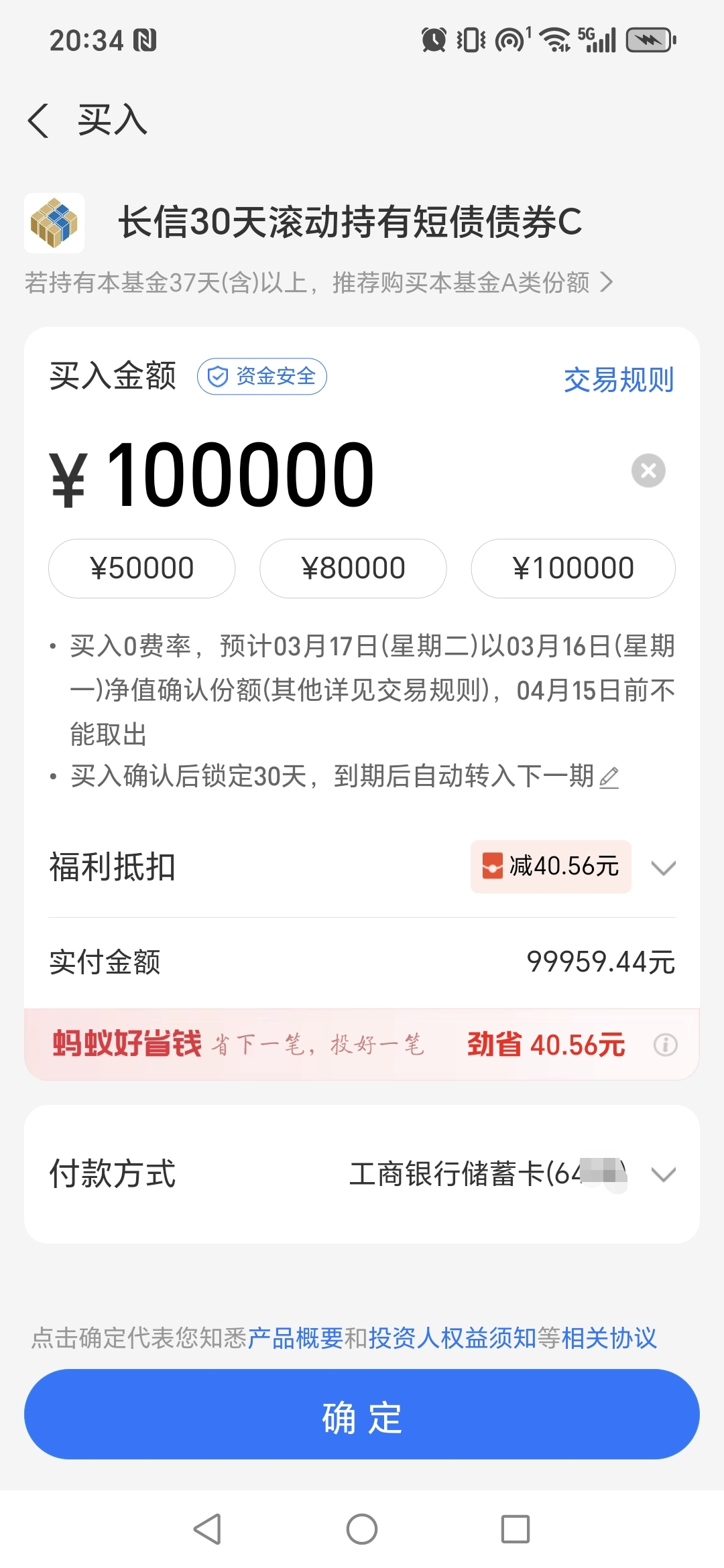
Task: Go to the system home screen
Action: 362,1529
